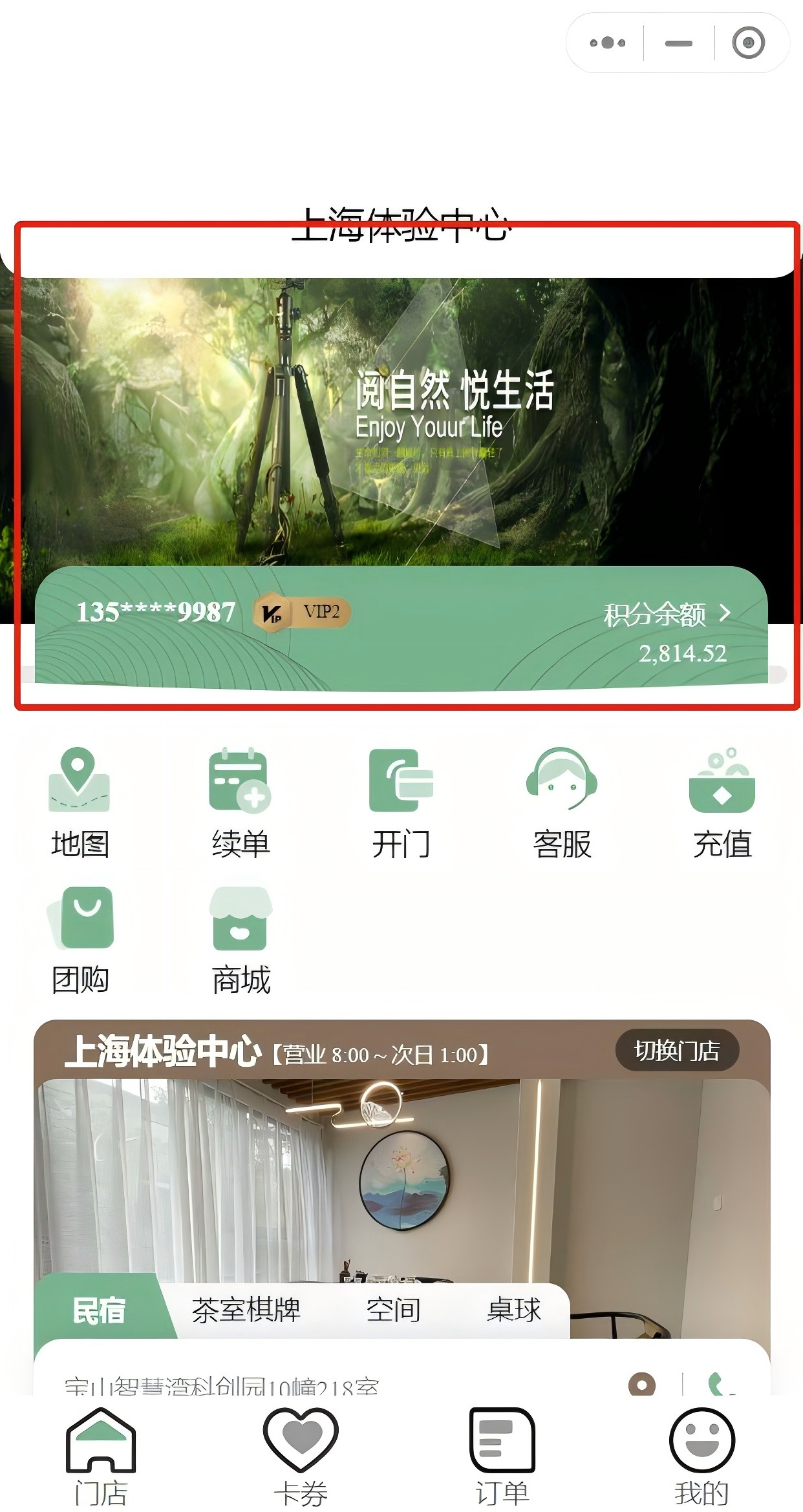Open the 地图 map shortcut
Image resolution: width=803 pixels, height=1512 pixels.
80,803
